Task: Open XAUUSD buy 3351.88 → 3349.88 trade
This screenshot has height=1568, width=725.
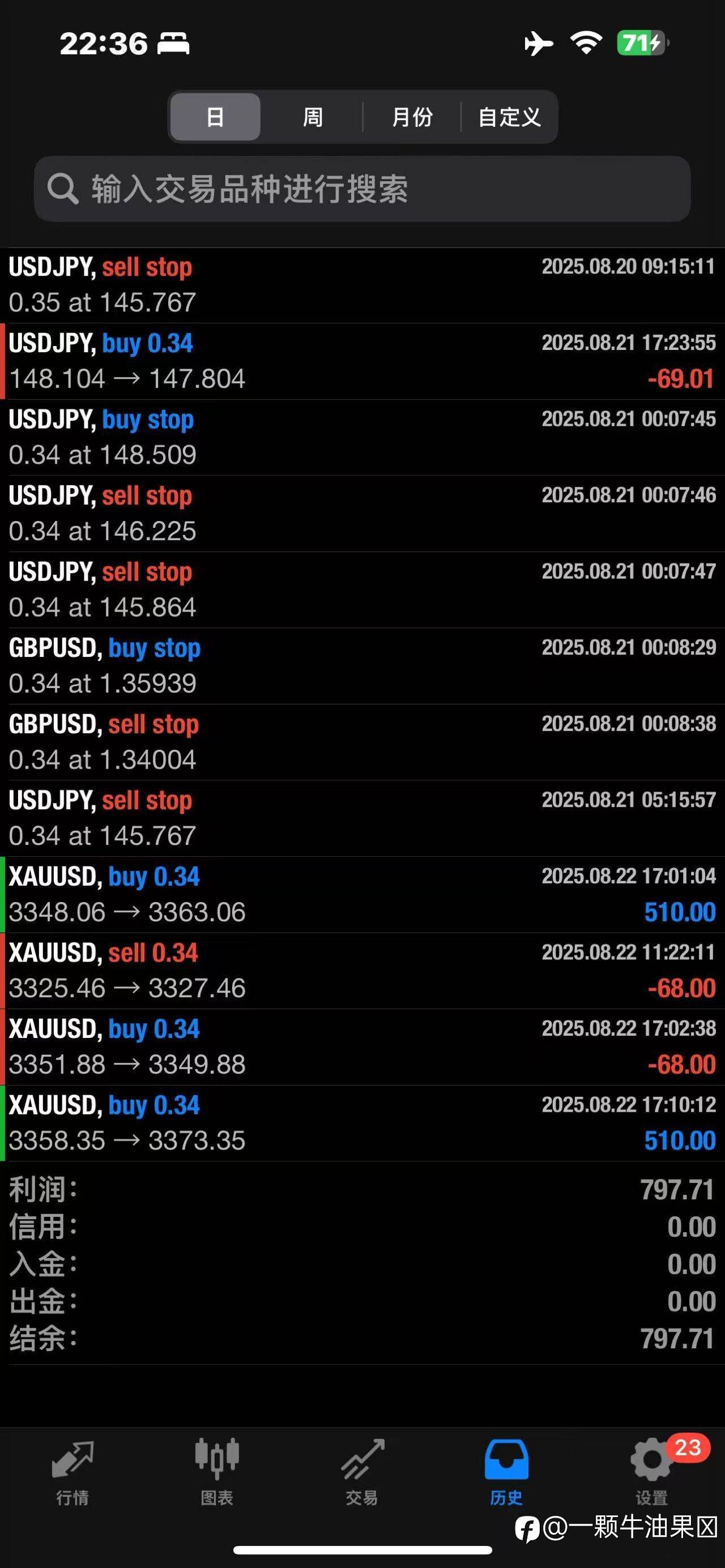Action: [x=362, y=1047]
